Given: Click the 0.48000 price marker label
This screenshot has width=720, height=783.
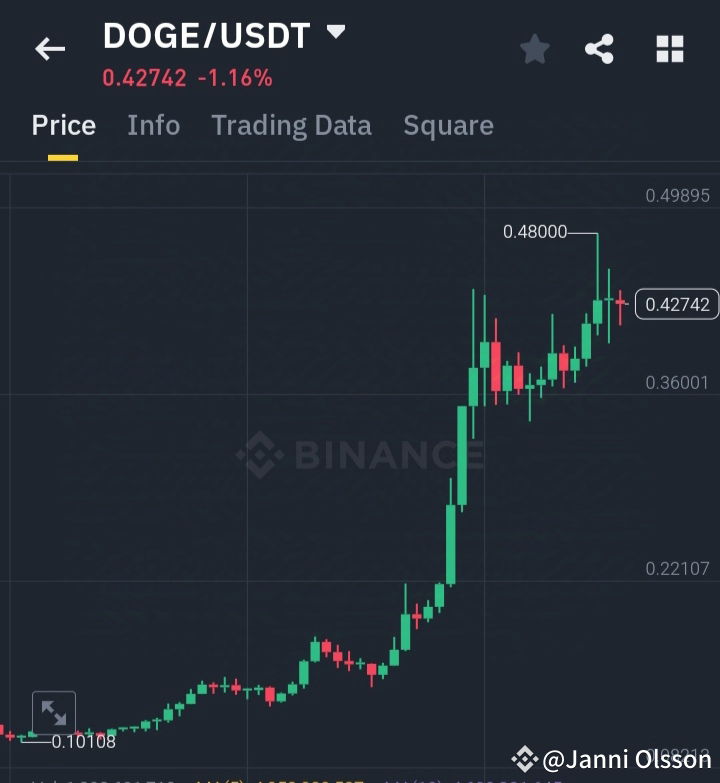Looking at the screenshot, I should pos(535,231).
